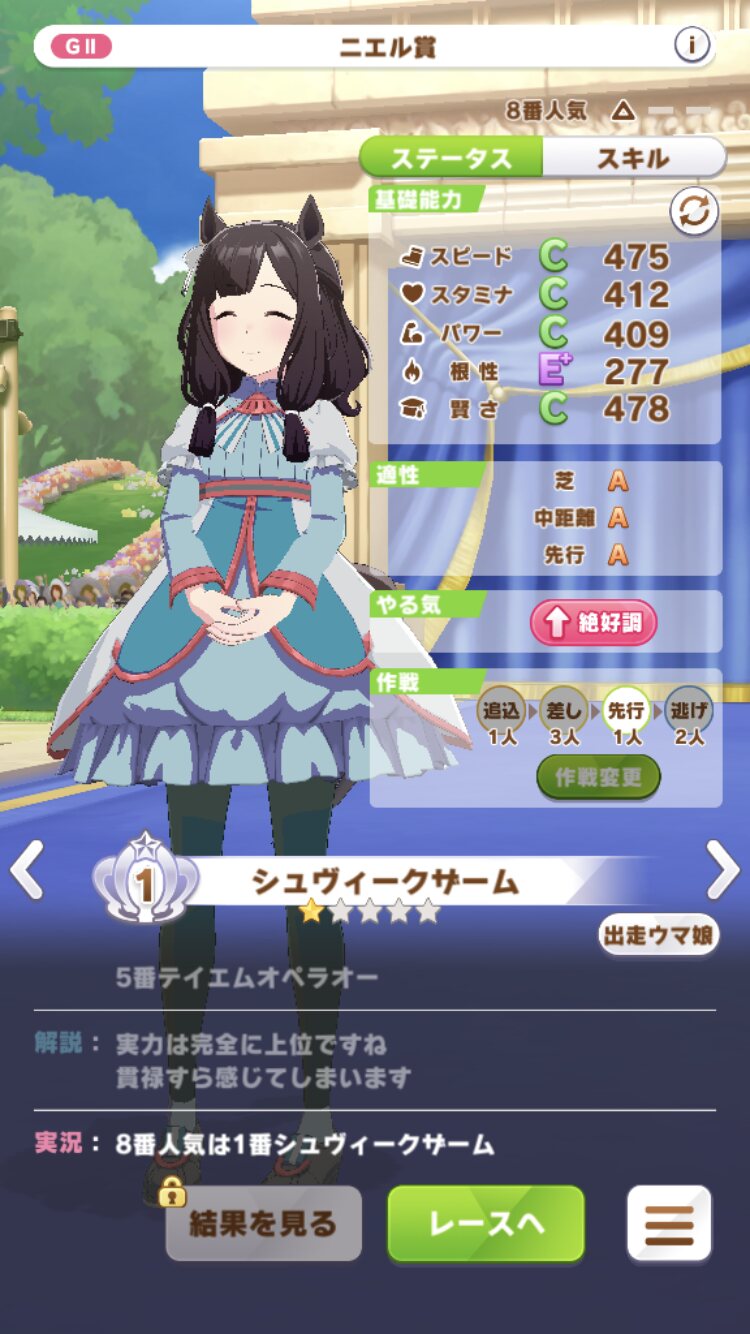Open the hamburger menu

(669, 1223)
